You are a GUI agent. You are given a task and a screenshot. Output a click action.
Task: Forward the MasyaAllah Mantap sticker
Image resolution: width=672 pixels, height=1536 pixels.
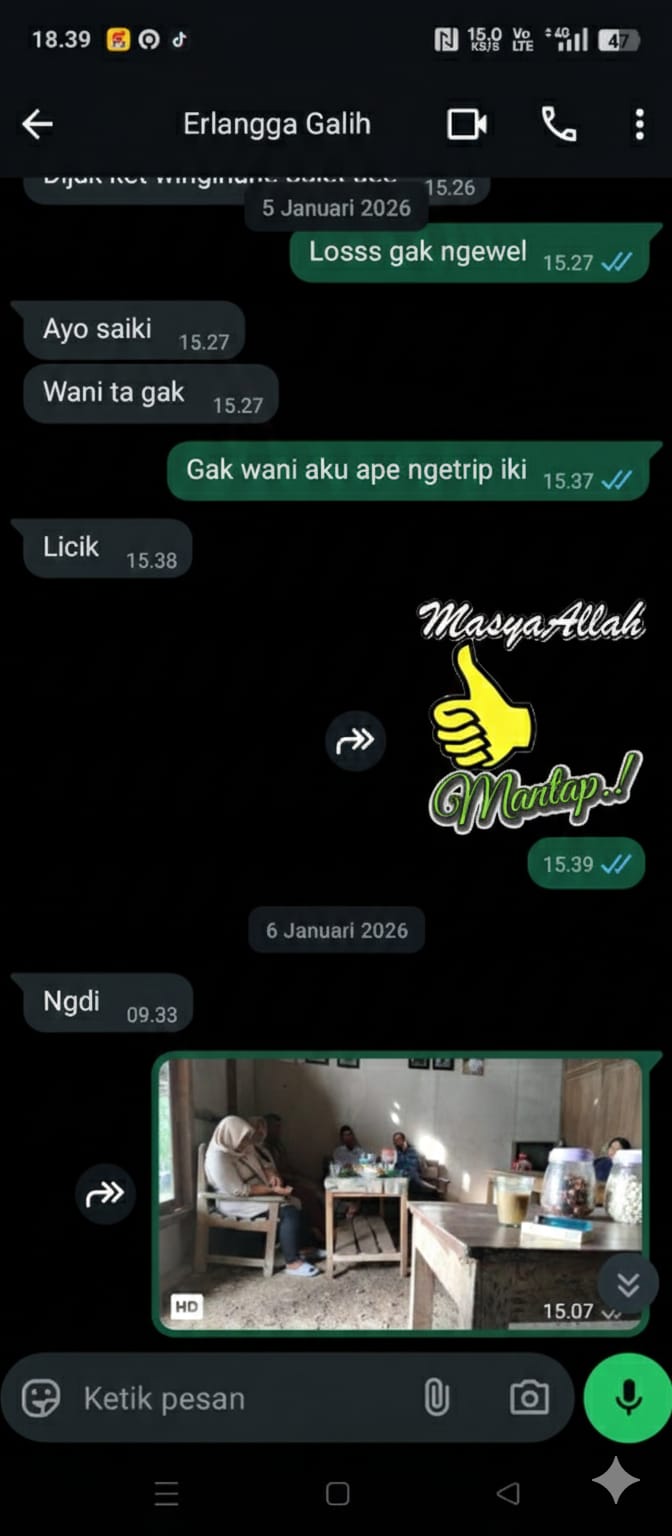(x=355, y=740)
